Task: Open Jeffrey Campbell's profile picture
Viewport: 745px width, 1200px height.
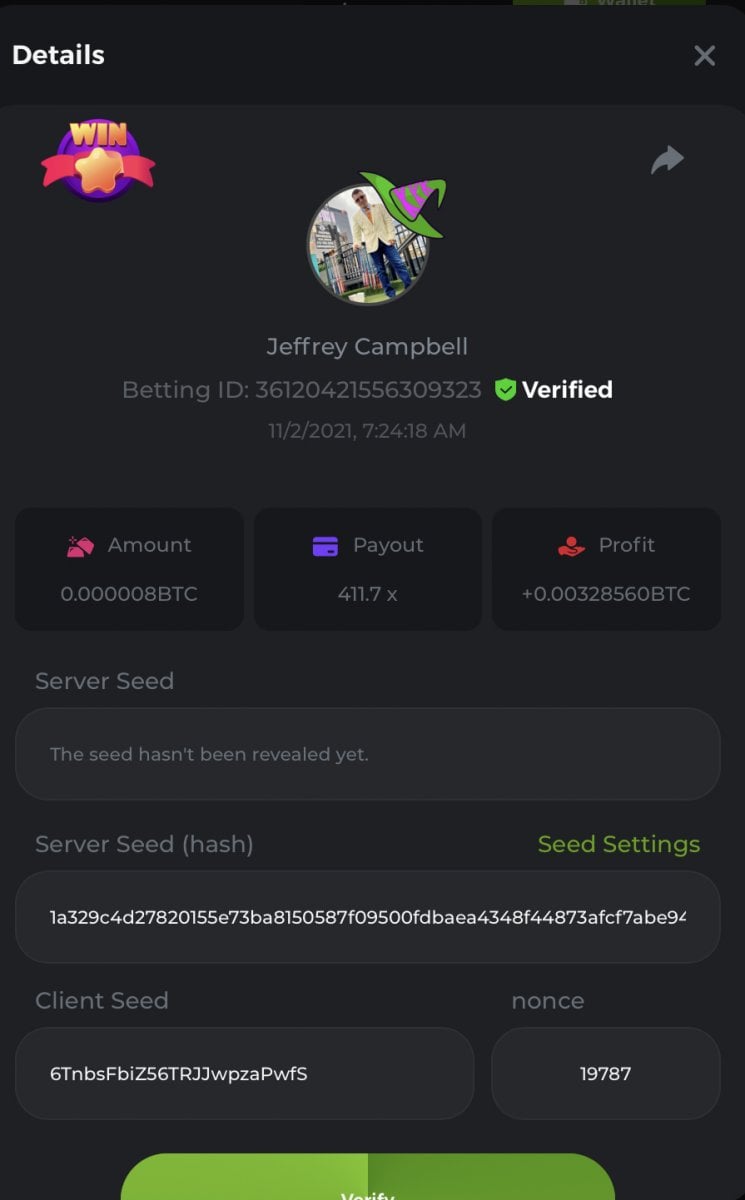Action: coord(368,243)
